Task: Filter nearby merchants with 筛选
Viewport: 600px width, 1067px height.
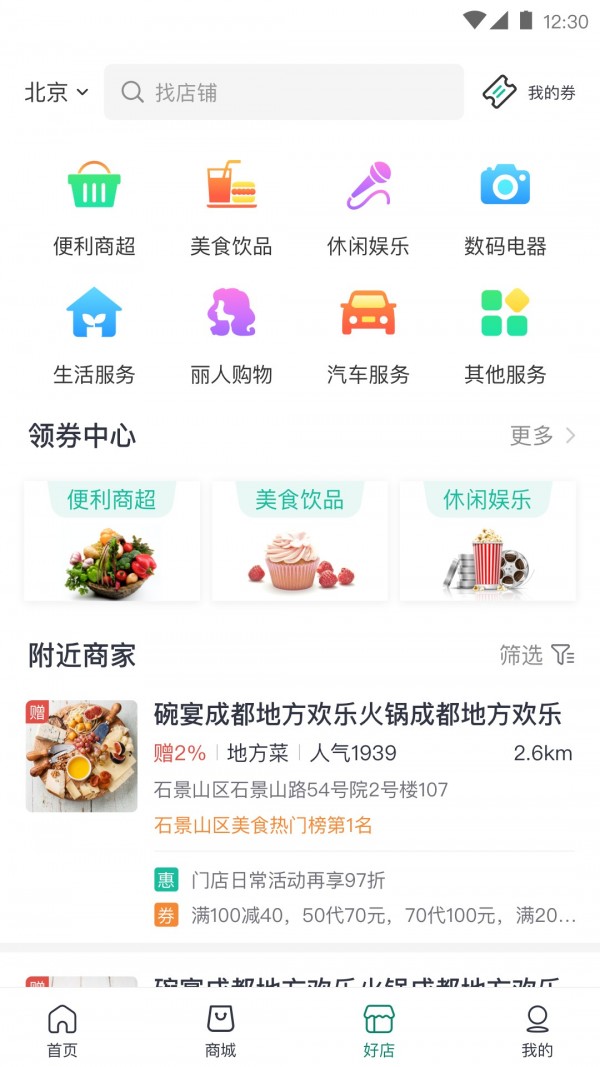Action: 537,655
